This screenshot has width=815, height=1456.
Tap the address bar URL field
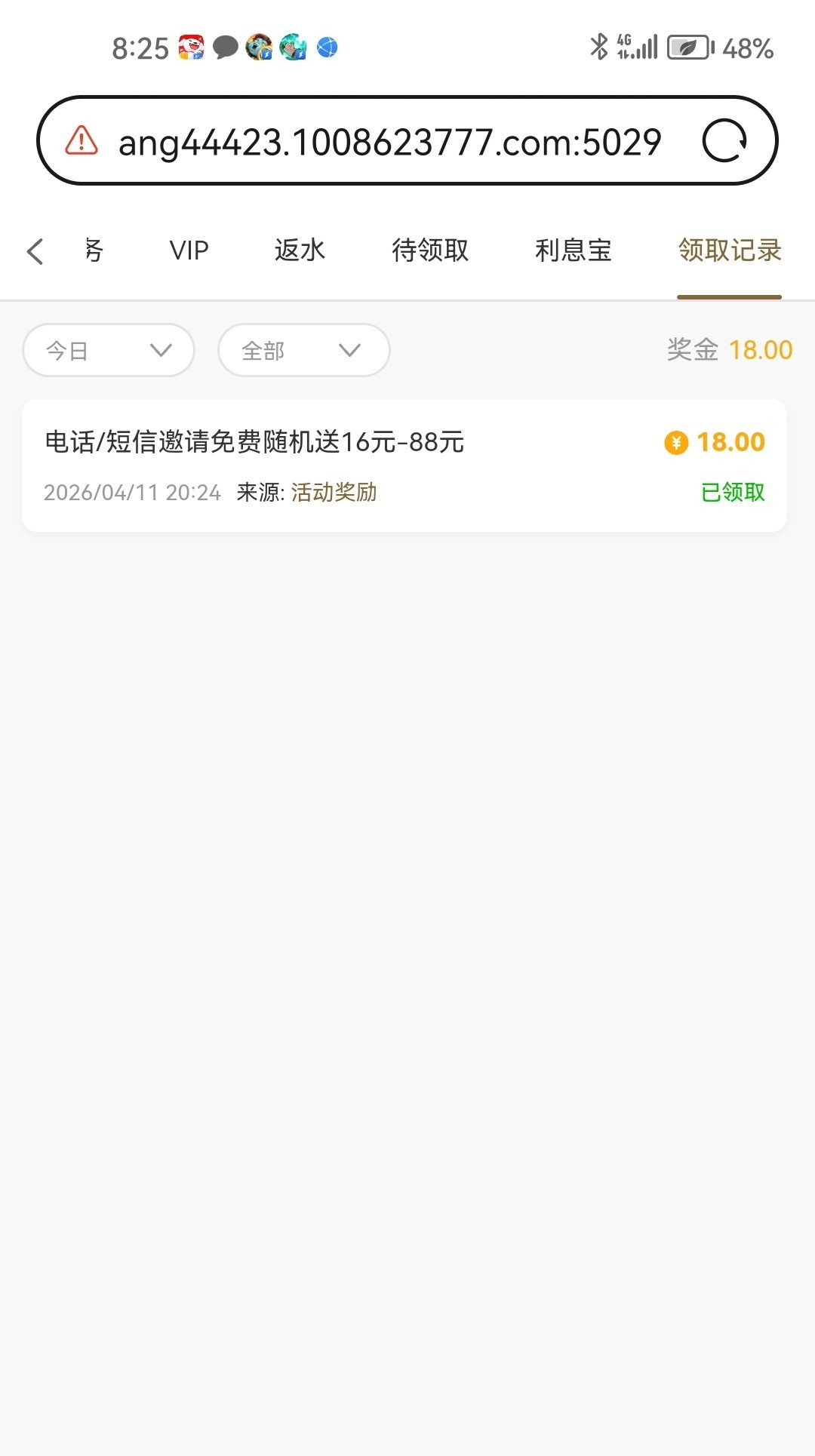tap(389, 143)
